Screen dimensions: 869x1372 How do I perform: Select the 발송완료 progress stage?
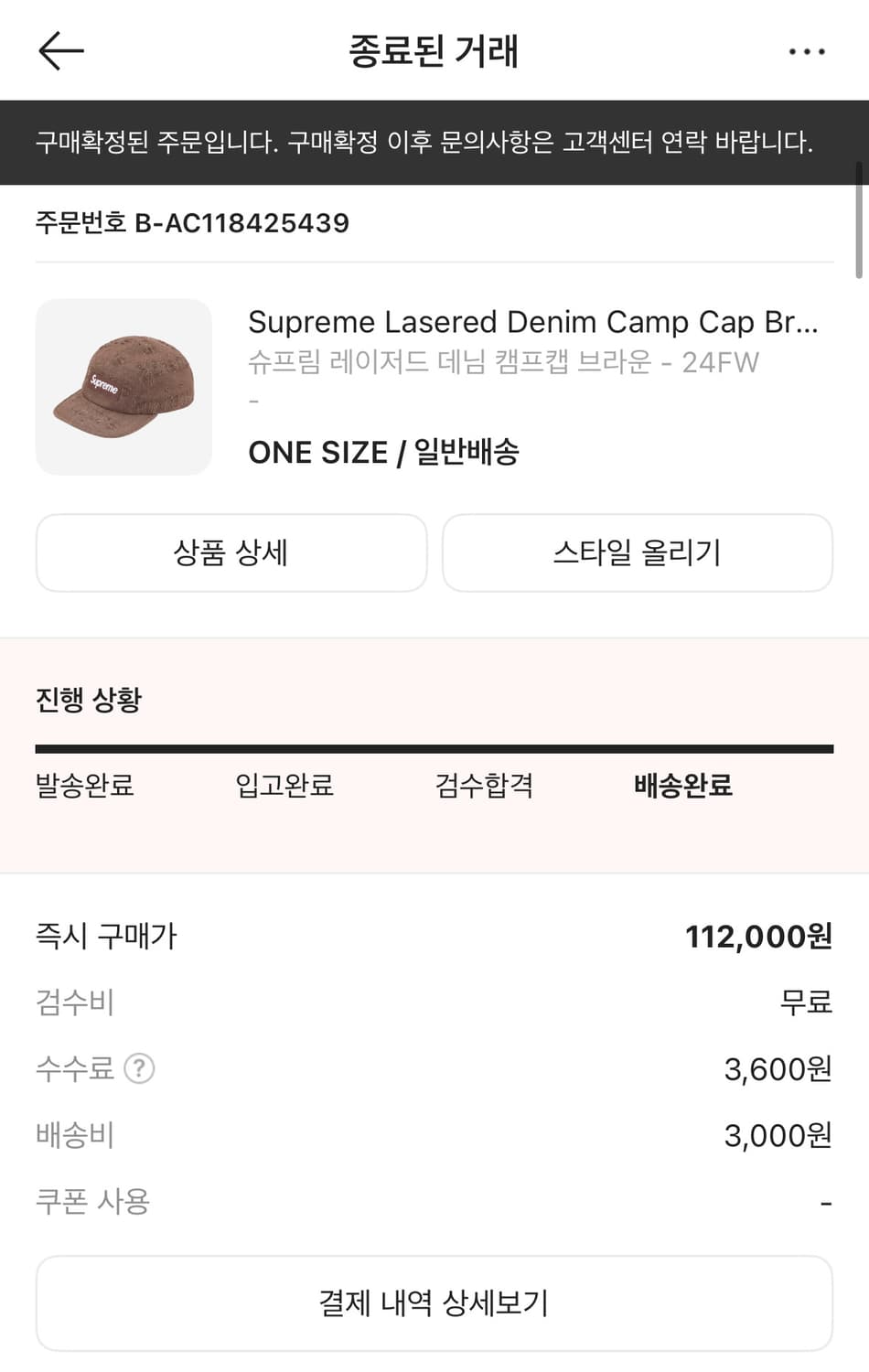(x=84, y=785)
